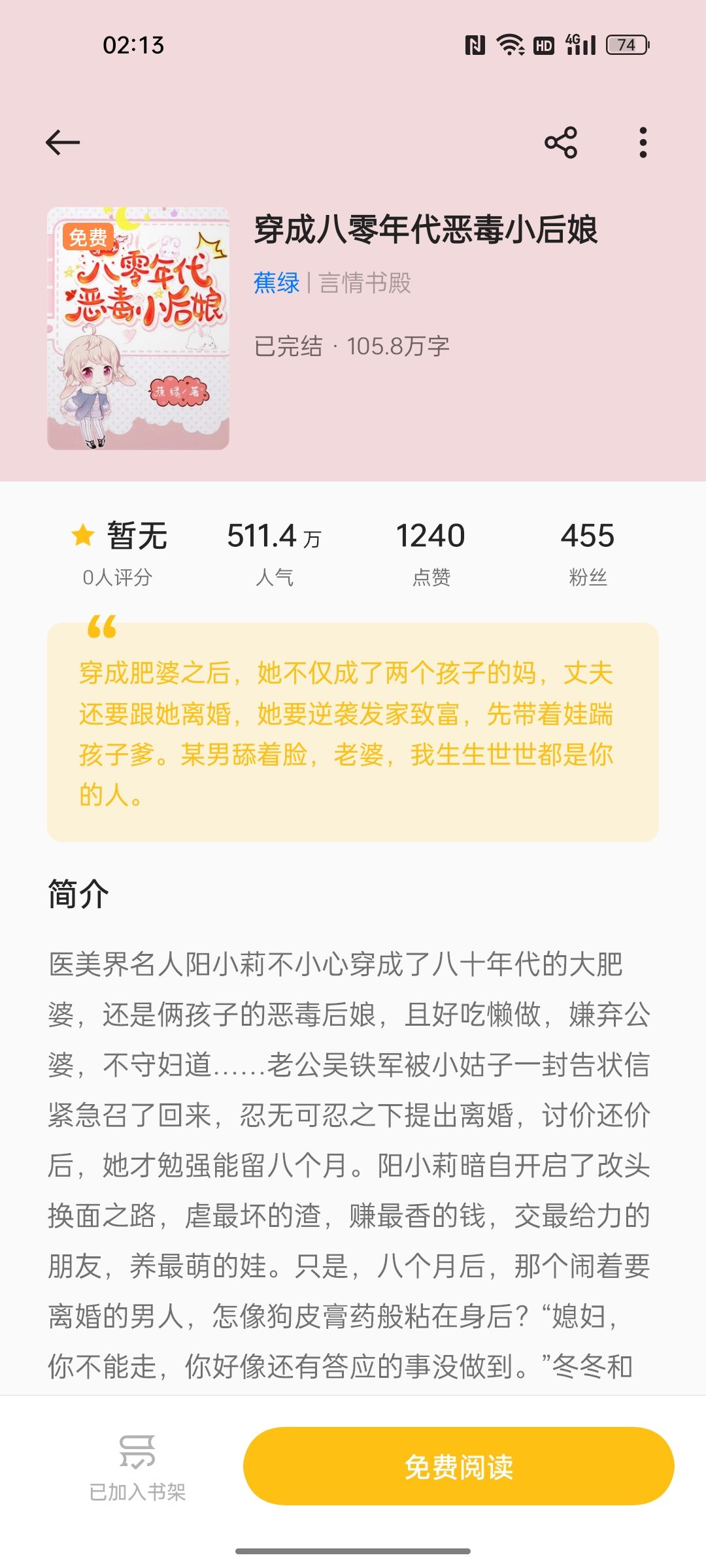Viewport: 706px width, 1568px height.
Task: Tap 免费阅读 to start reading
Action: (458, 1466)
